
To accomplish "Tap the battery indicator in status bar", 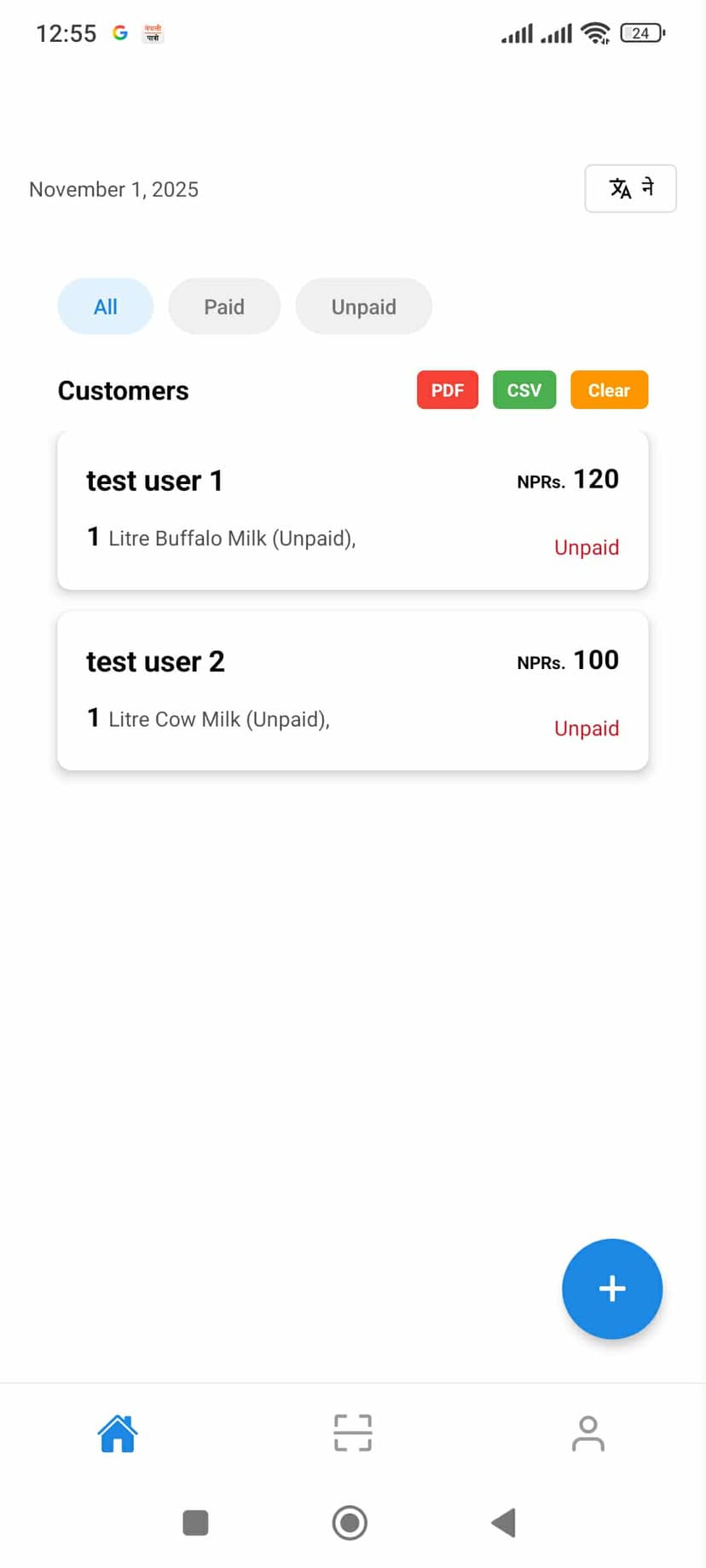I will [x=640, y=32].
